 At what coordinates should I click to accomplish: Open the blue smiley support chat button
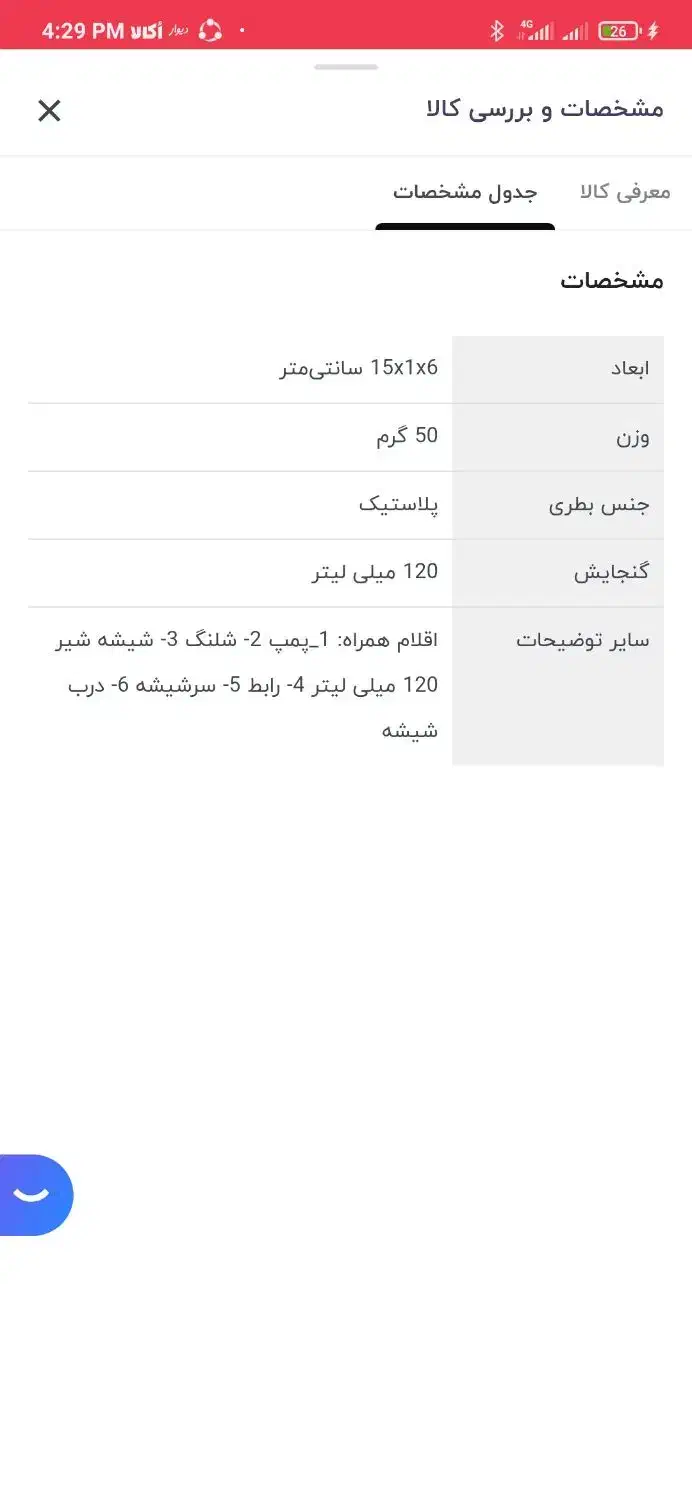[x=33, y=1195]
